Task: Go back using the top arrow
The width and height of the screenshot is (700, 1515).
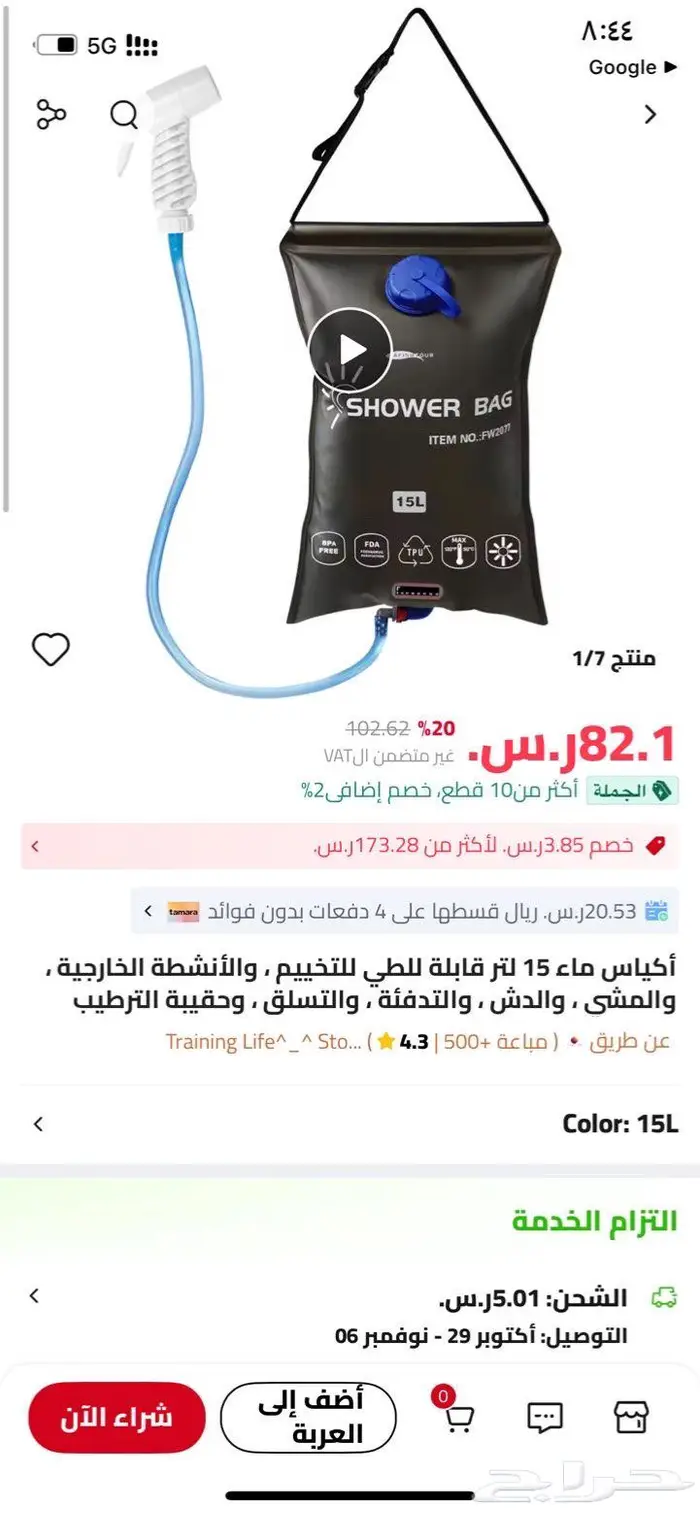Action: click(x=651, y=114)
